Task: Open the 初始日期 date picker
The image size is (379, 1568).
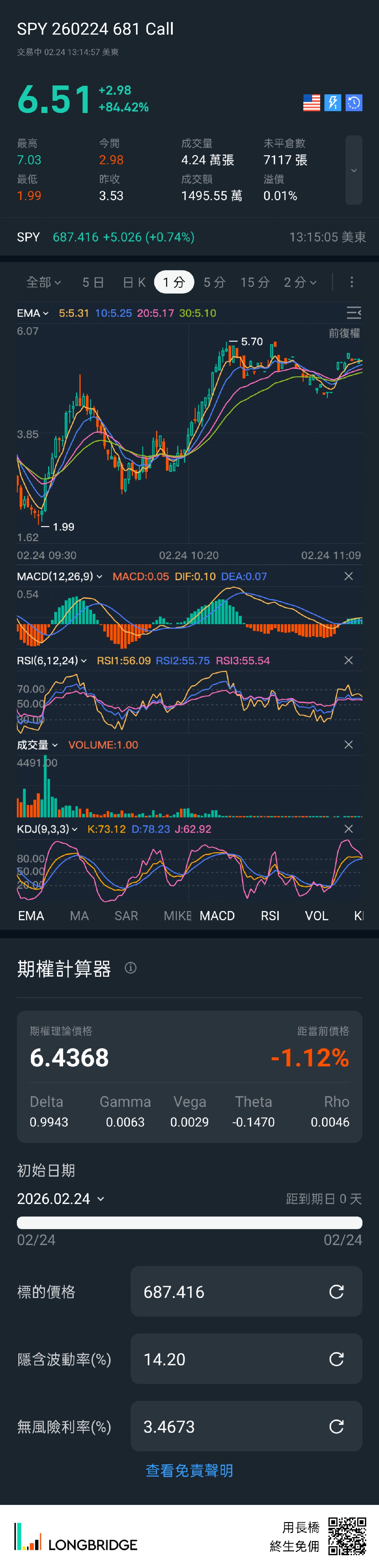Action: 60,1199
